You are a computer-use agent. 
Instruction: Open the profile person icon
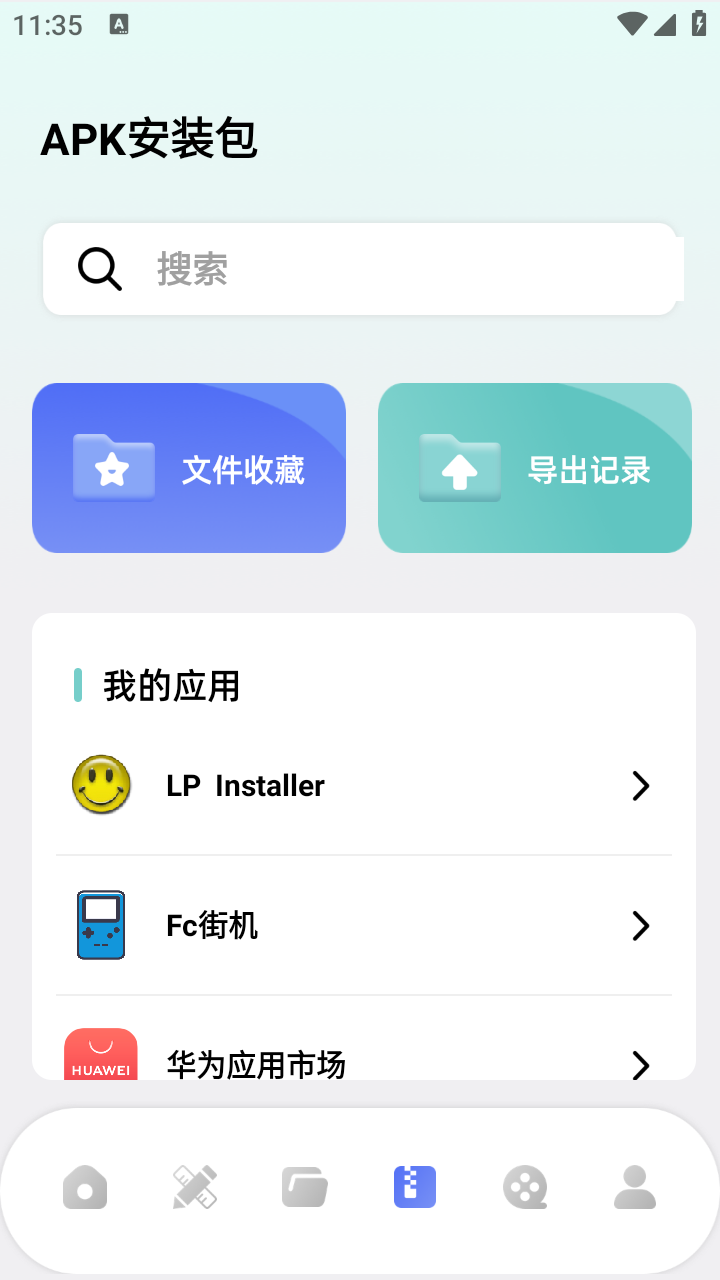click(x=634, y=1187)
